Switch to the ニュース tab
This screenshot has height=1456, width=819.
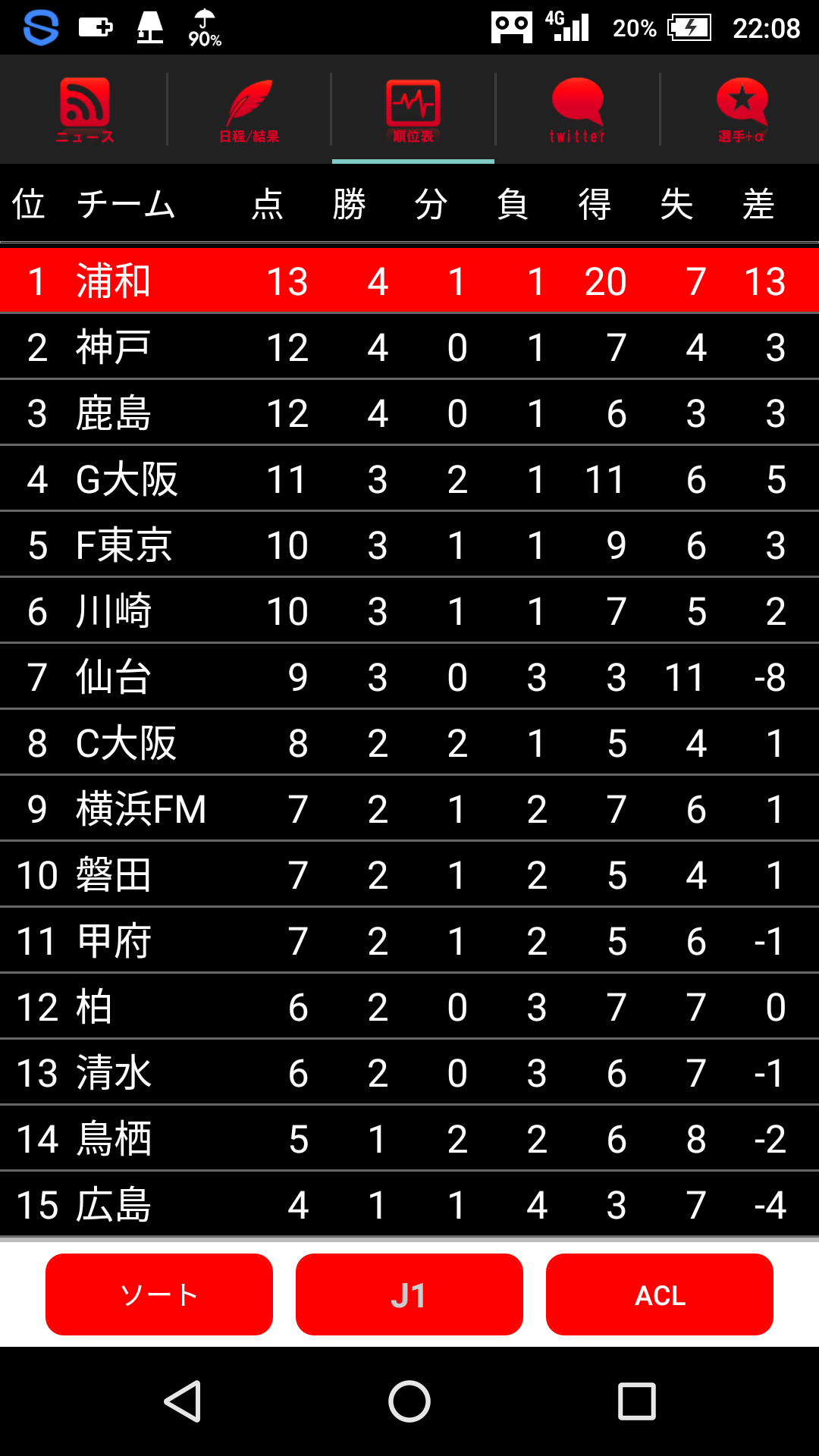(84, 110)
